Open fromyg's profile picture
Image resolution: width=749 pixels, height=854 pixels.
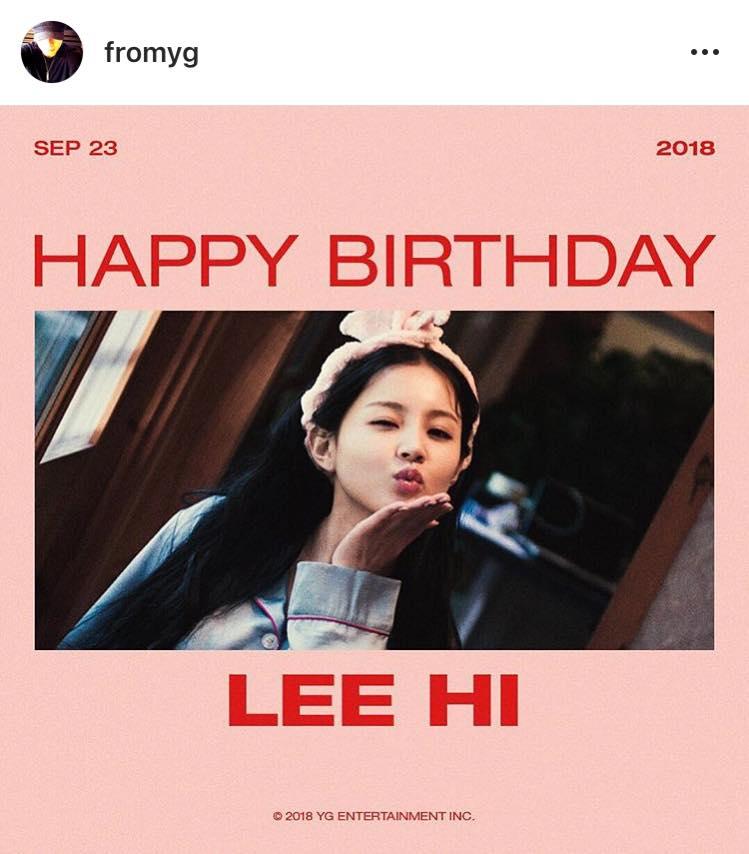coord(52,52)
